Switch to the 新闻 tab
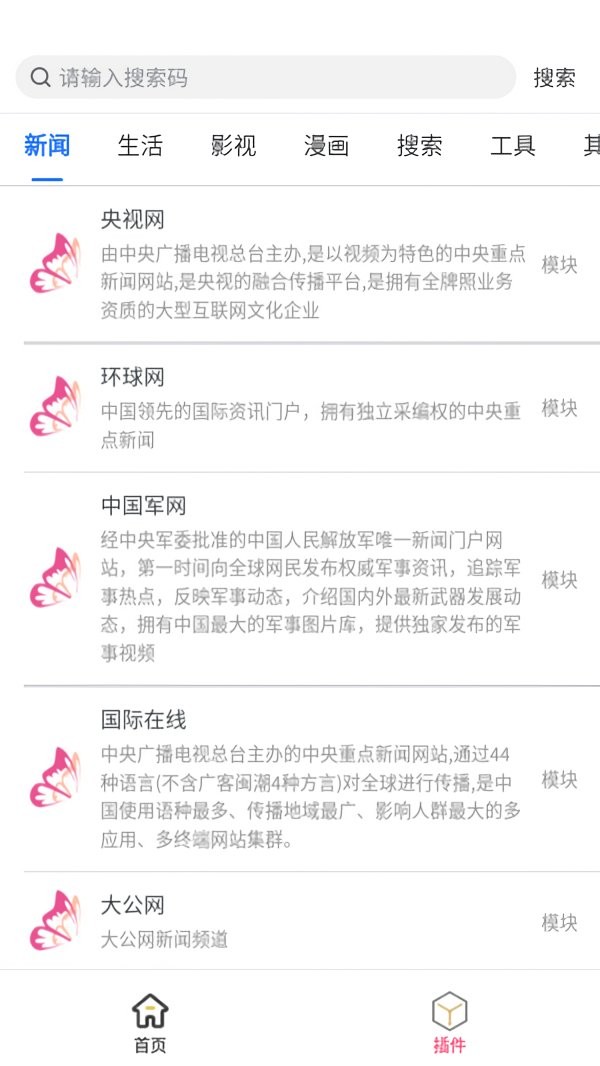 point(47,146)
